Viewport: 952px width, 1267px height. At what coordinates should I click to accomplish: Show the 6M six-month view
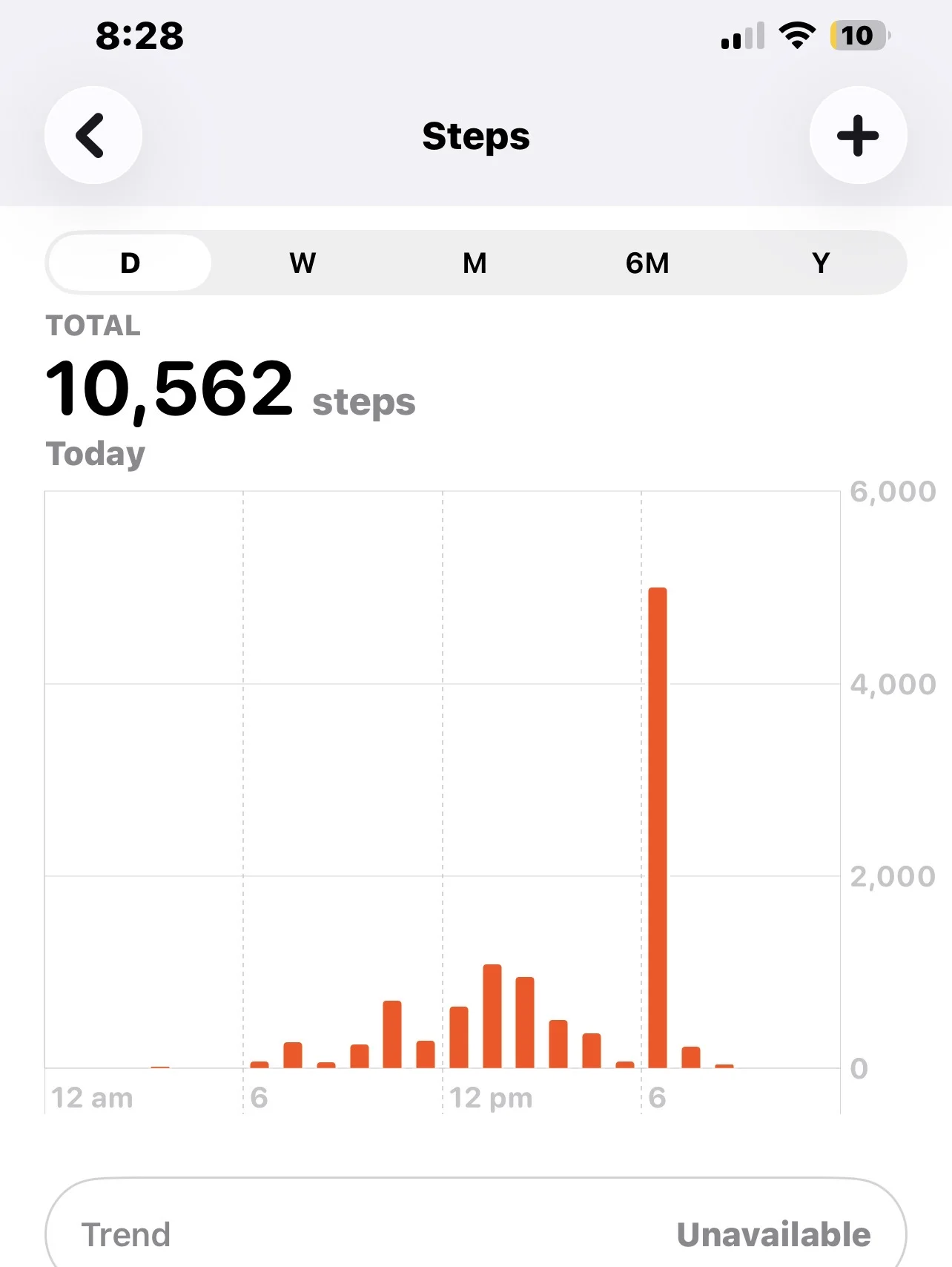click(647, 263)
